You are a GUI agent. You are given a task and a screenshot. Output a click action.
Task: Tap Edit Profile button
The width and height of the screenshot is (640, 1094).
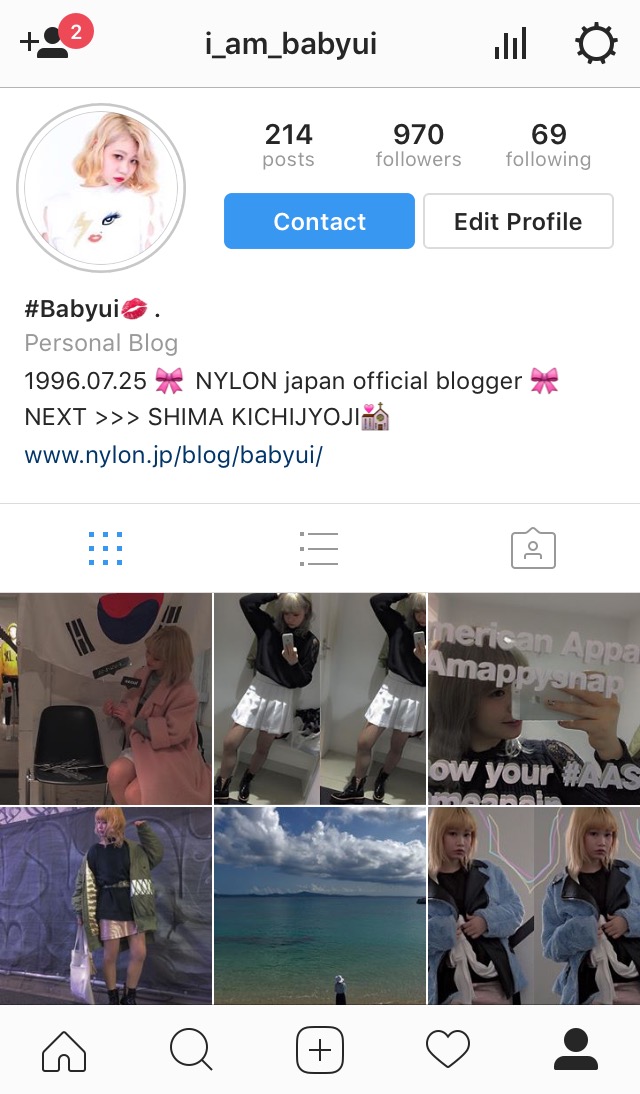point(518,221)
